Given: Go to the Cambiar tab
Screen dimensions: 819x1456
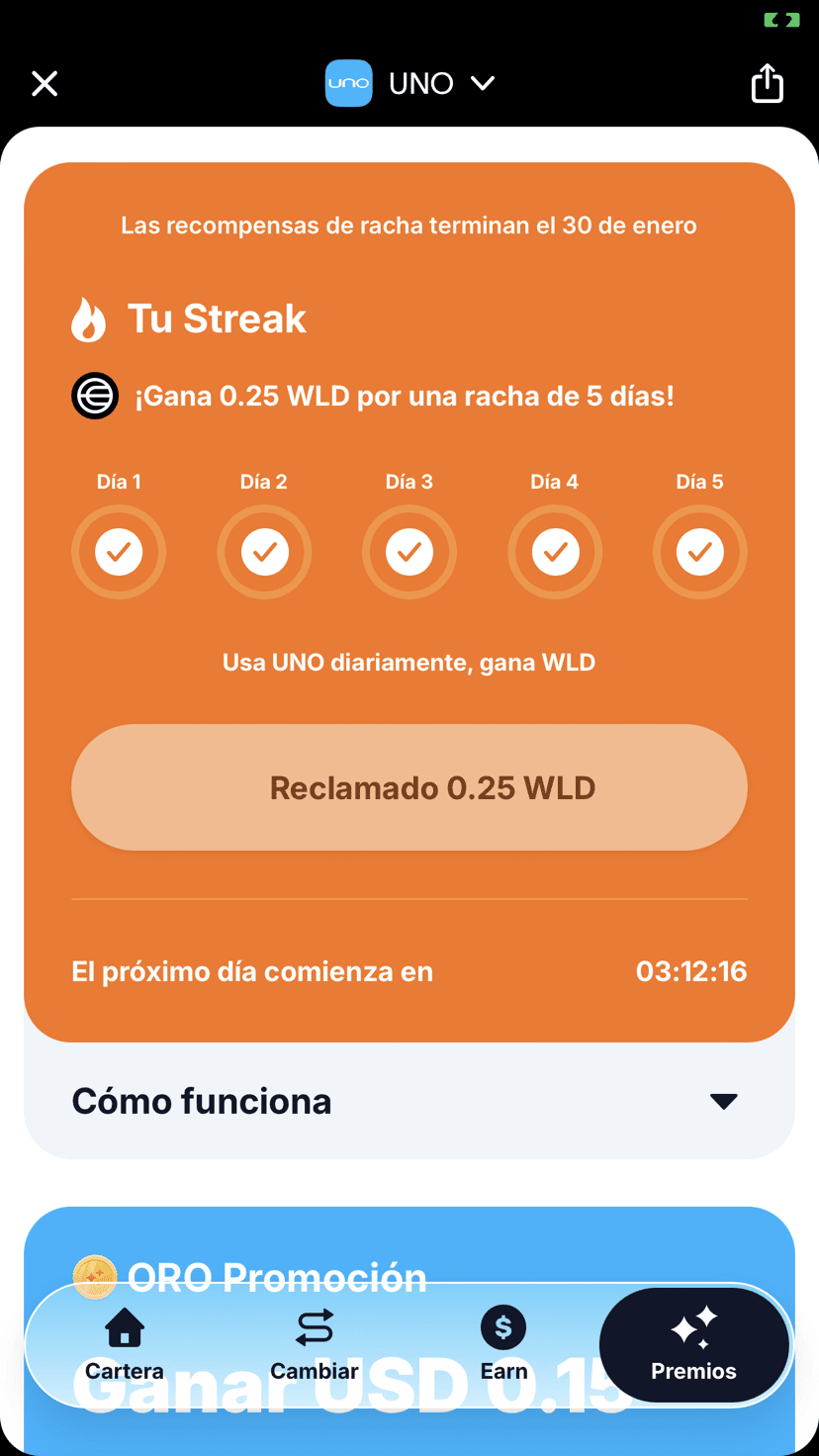Looking at the screenshot, I should click(x=315, y=1344).
